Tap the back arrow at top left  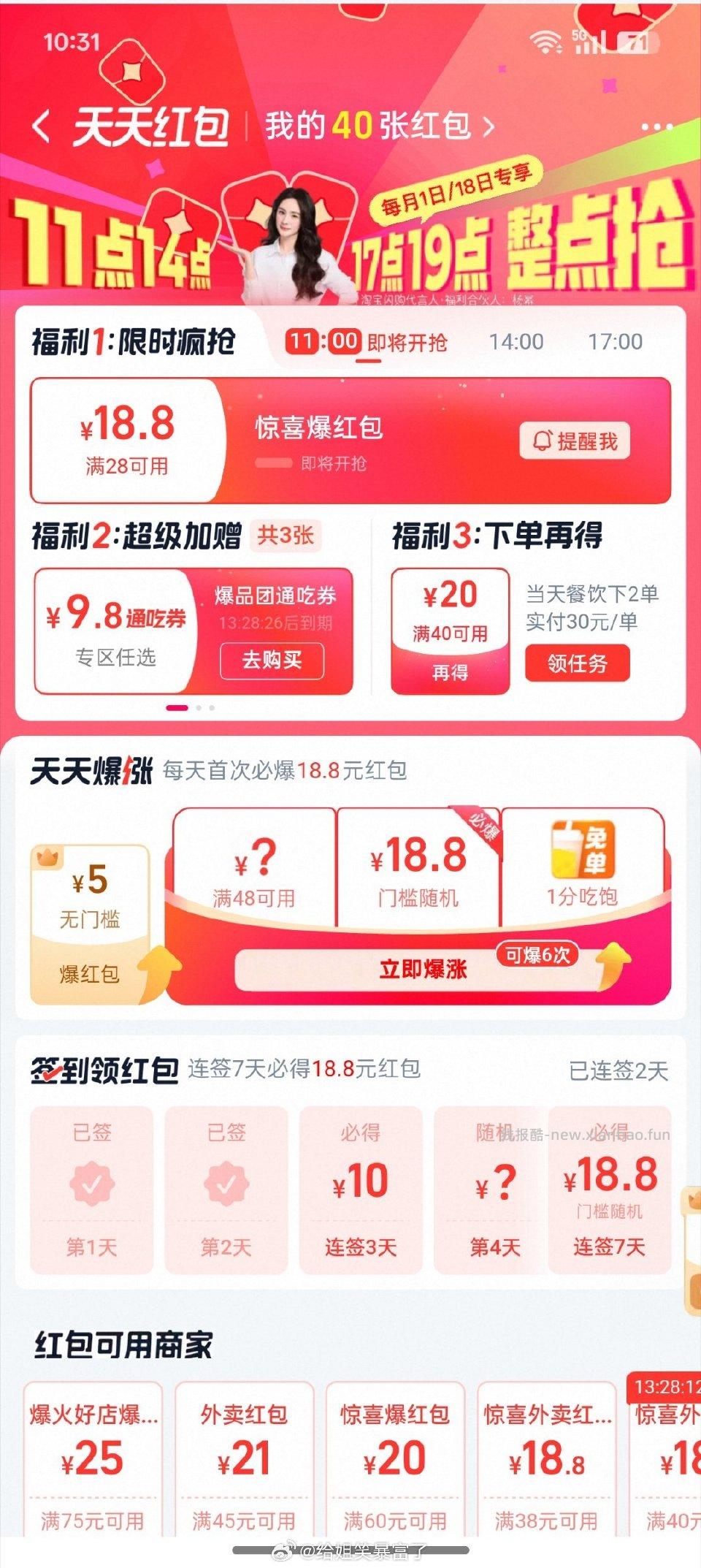click(x=42, y=126)
